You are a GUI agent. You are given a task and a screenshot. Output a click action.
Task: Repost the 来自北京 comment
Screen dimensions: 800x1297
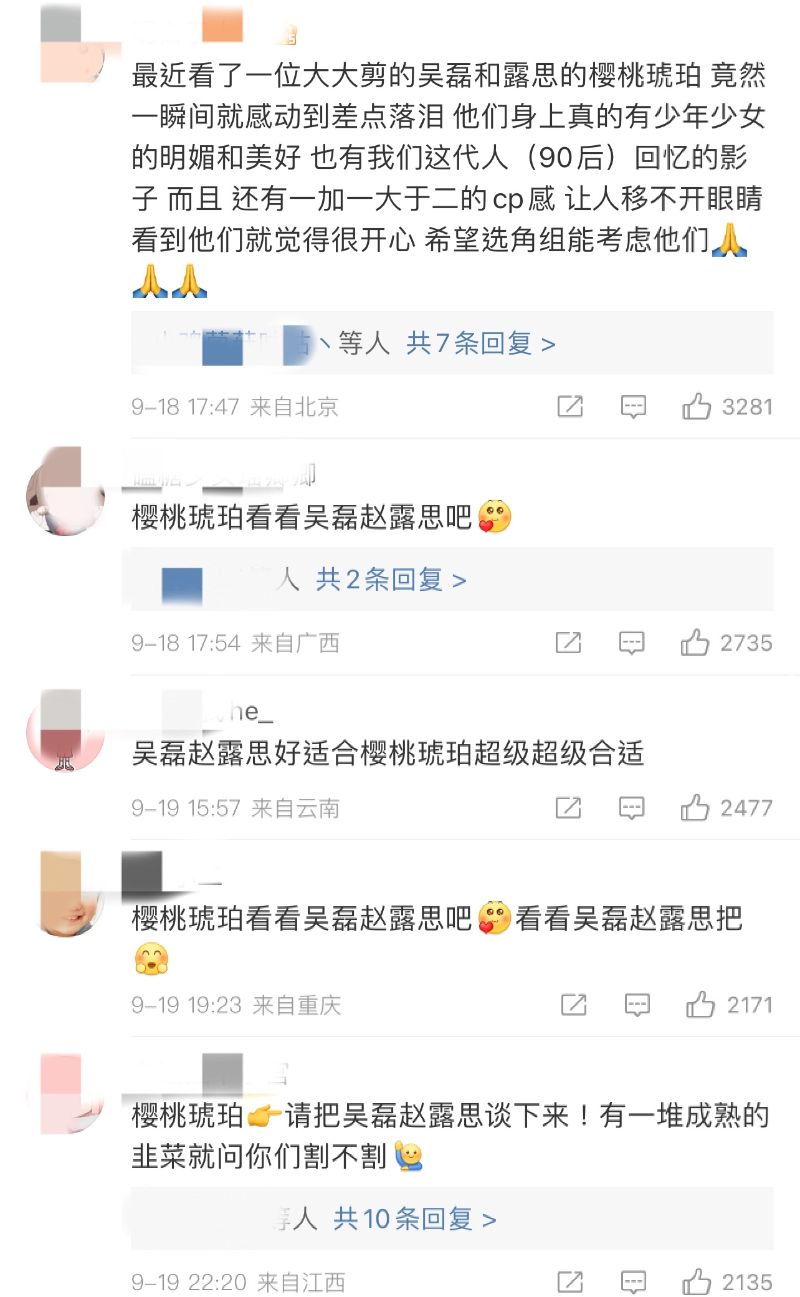point(570,406)
